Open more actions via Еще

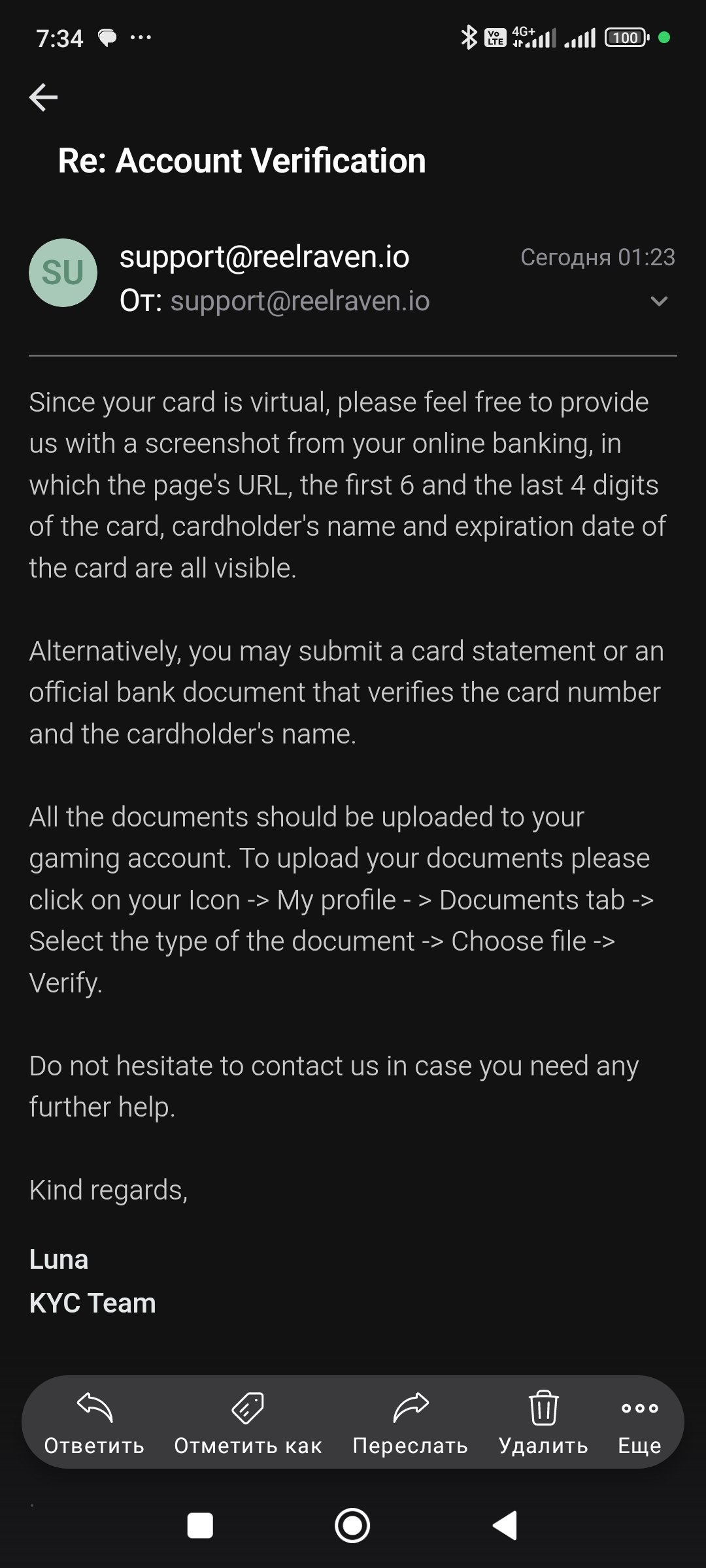pyautogui.click(x=639, y=1423)
